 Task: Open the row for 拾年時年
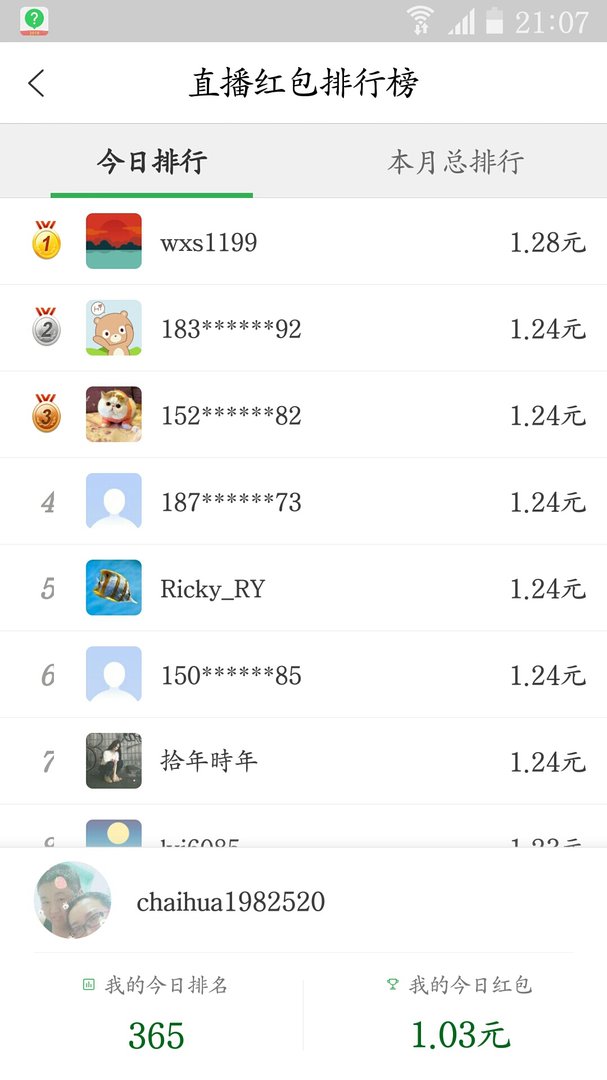coord(303,761)
